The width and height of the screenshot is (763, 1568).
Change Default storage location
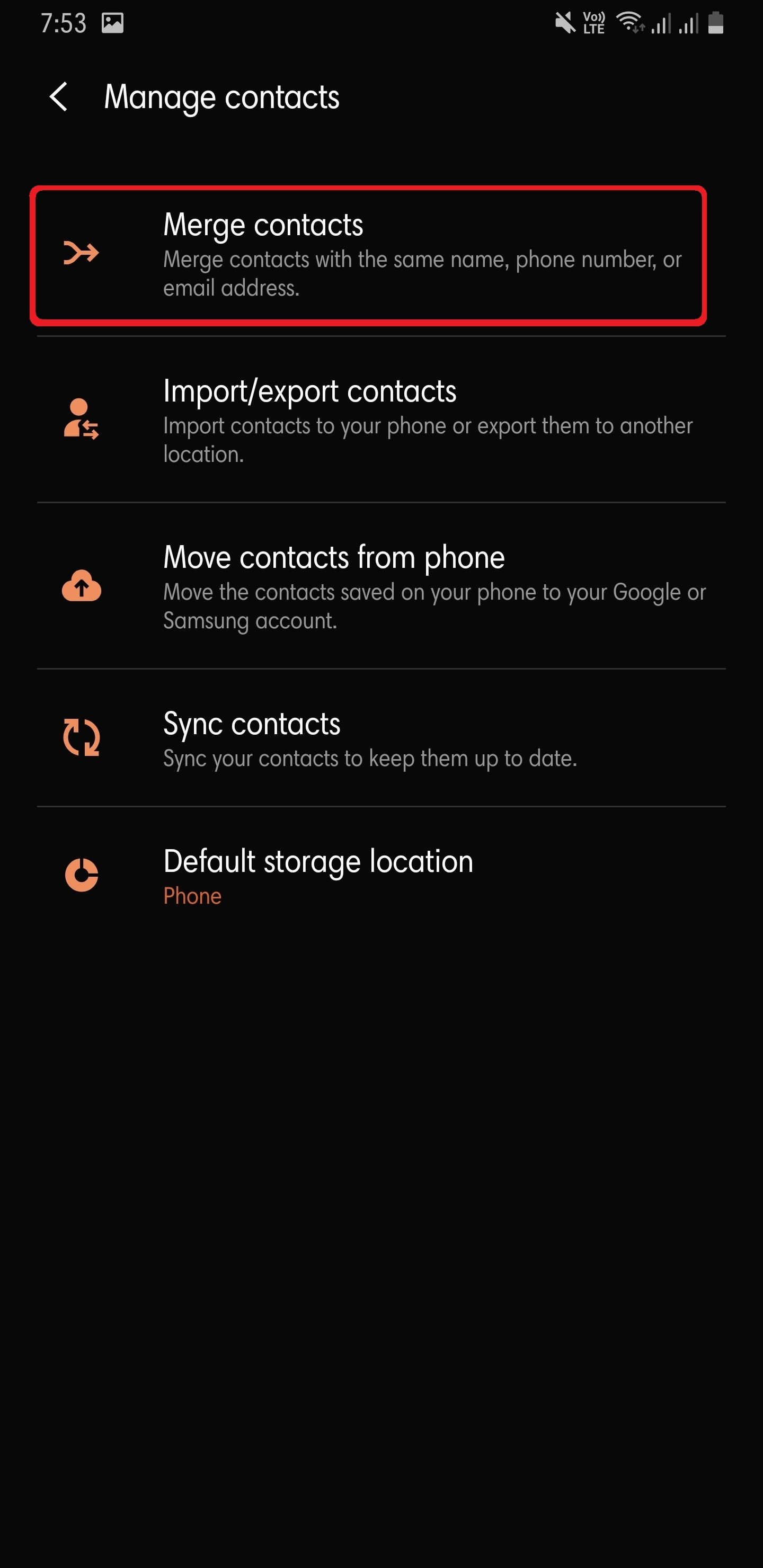(380, 875)
